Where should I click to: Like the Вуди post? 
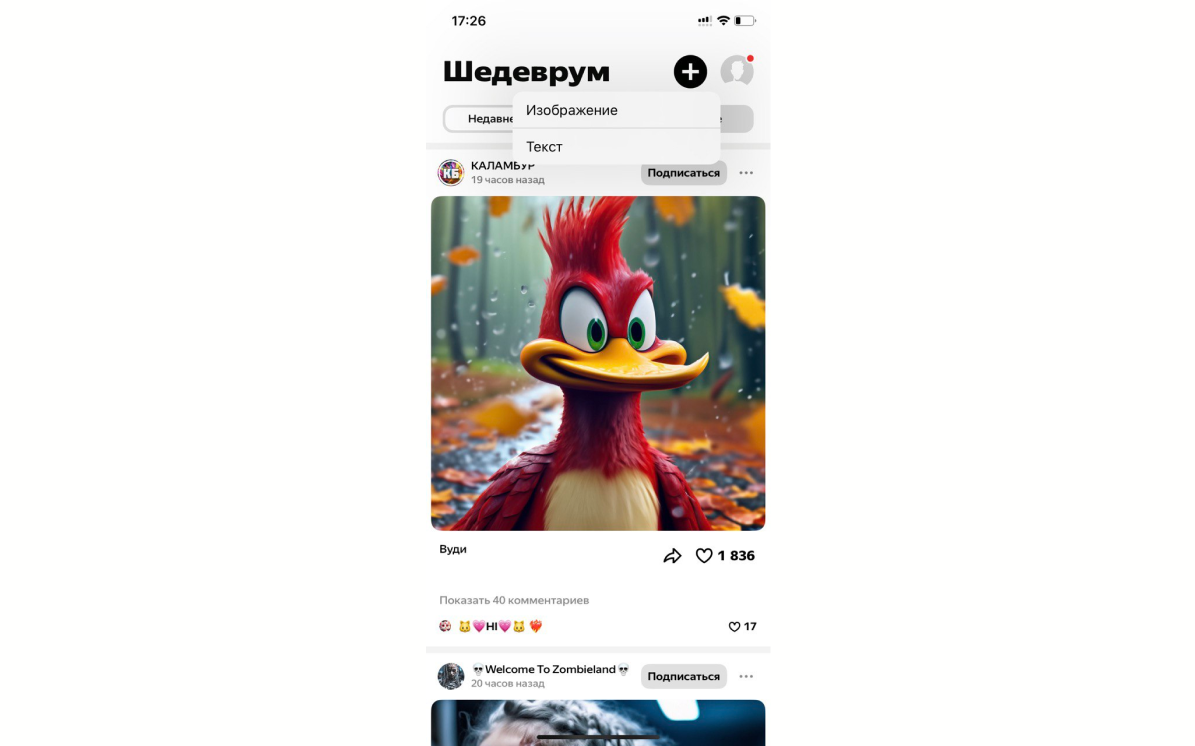click(x=704, y=556)
